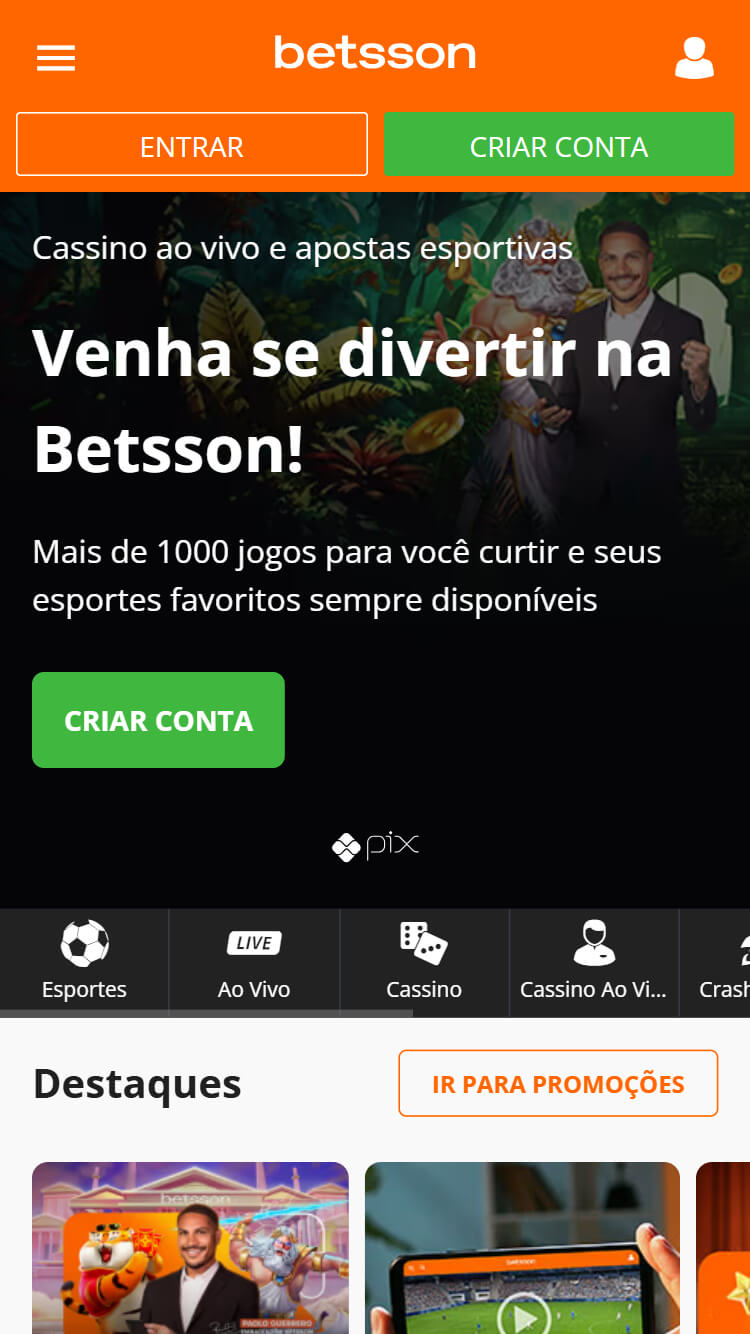Open the Cassino tab
The image size is (750, 1334).
(424, 962)
